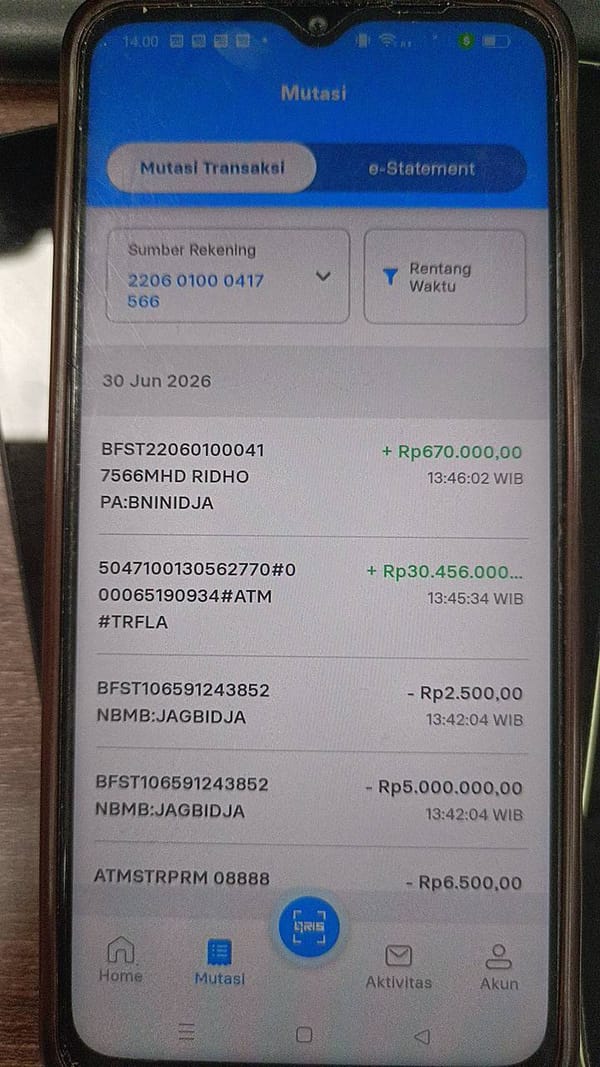Open the Rentang Waktu date filter
Viewport: 600px width, 1067px height.
point(445,277)
